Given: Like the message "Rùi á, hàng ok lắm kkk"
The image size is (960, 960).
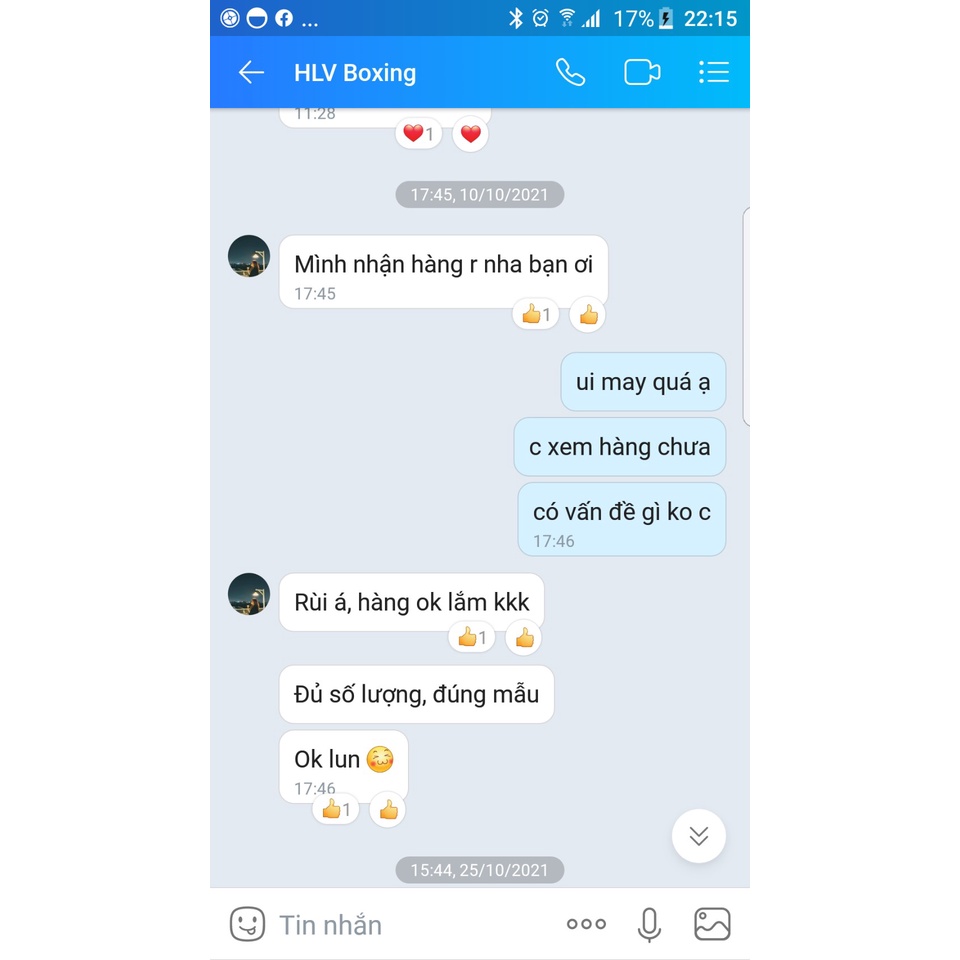Looking at the screenshot, I should tap(524, 637).
